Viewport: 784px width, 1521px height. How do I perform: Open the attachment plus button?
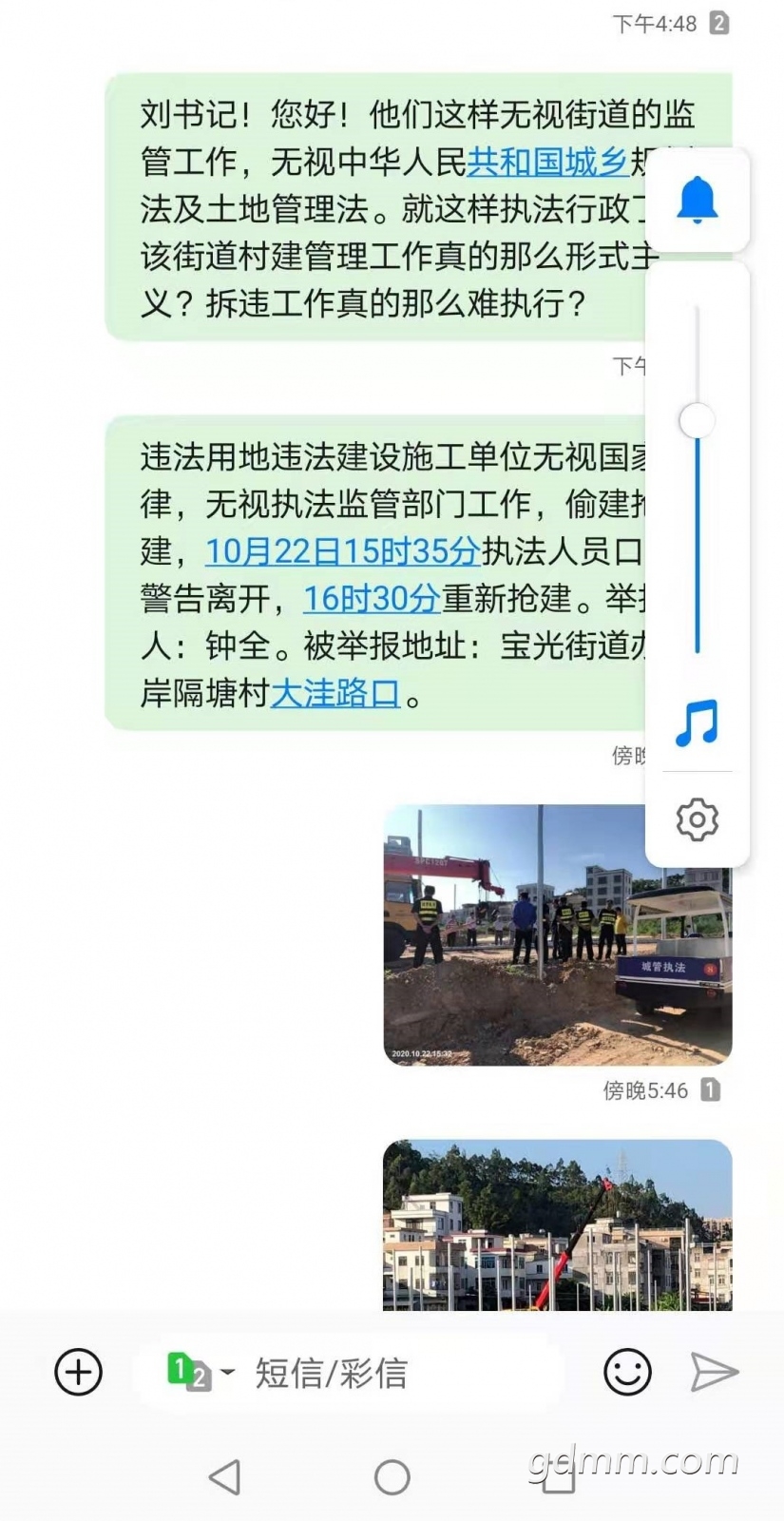78,1372
